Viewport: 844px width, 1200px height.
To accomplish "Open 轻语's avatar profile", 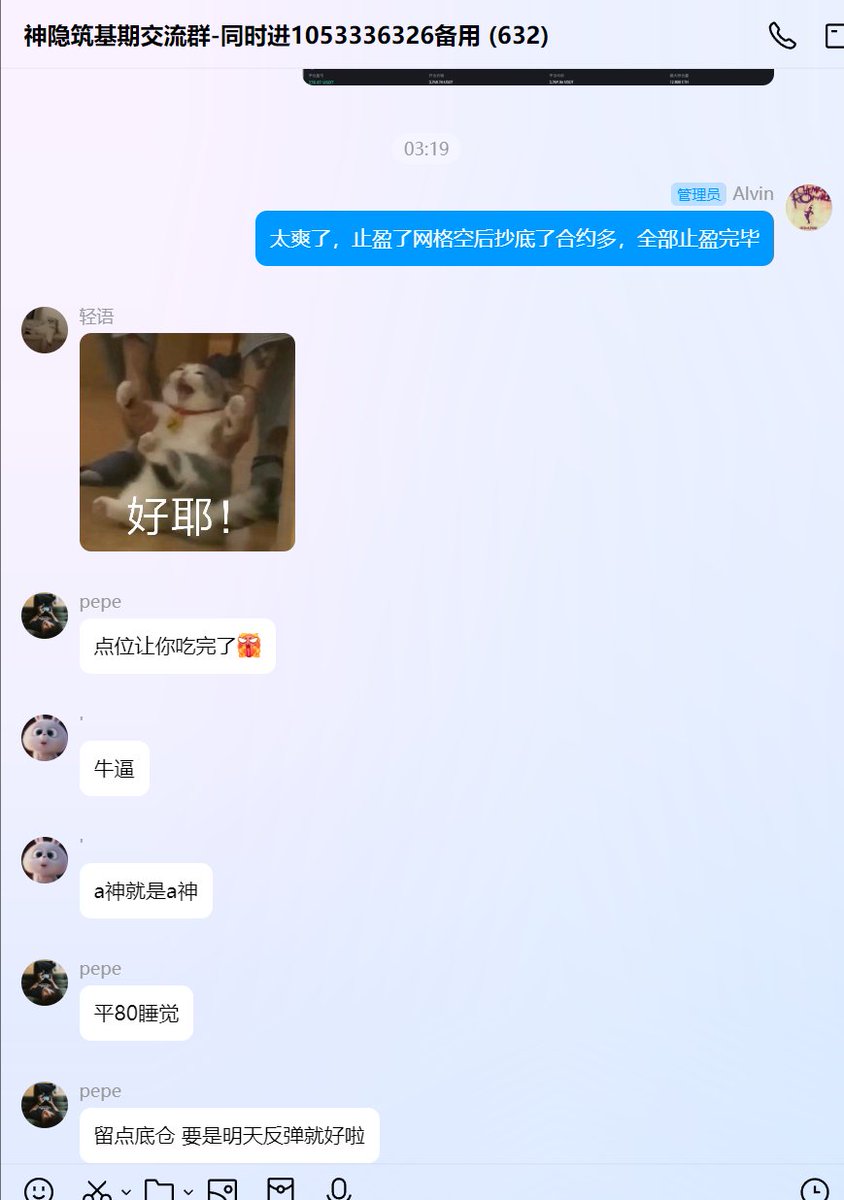I will (44, 330).
